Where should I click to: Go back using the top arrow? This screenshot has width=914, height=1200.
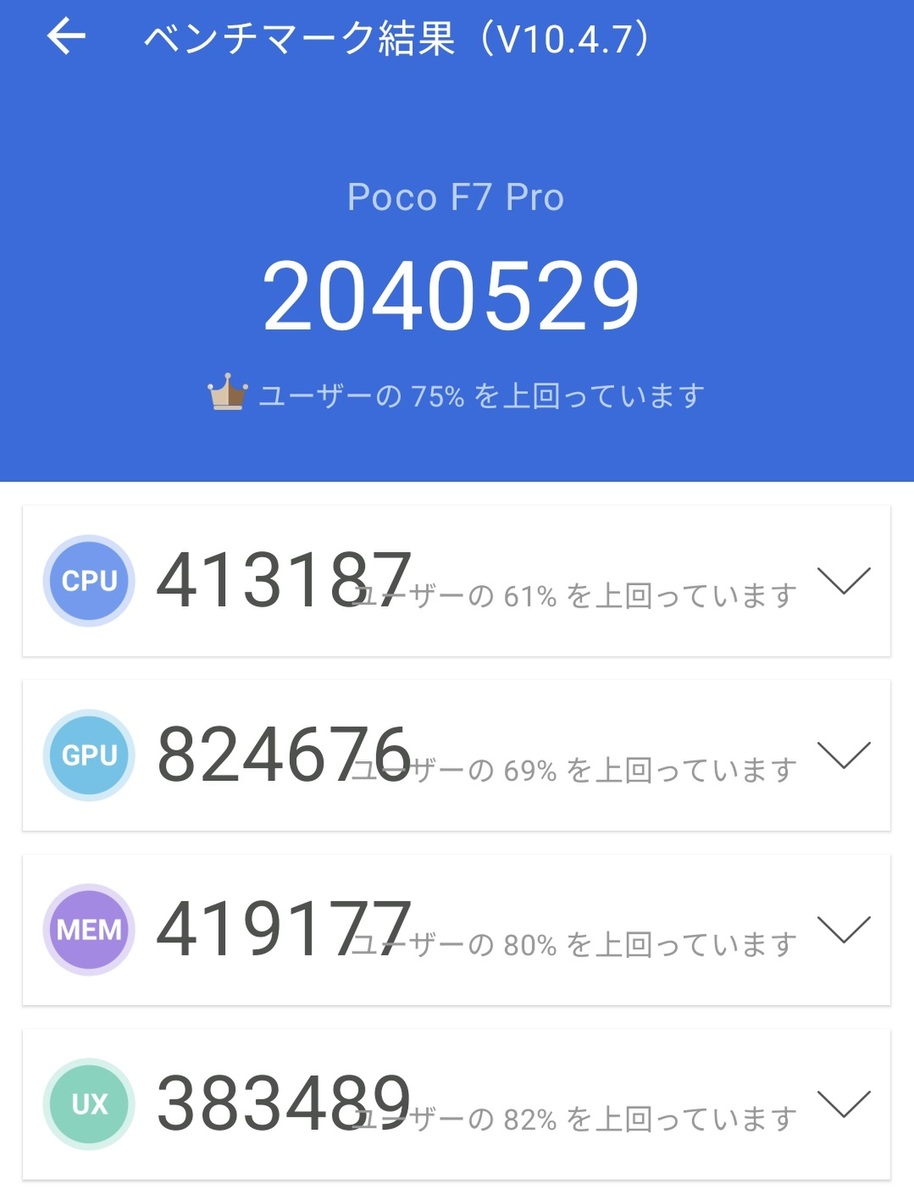(66, 38)
